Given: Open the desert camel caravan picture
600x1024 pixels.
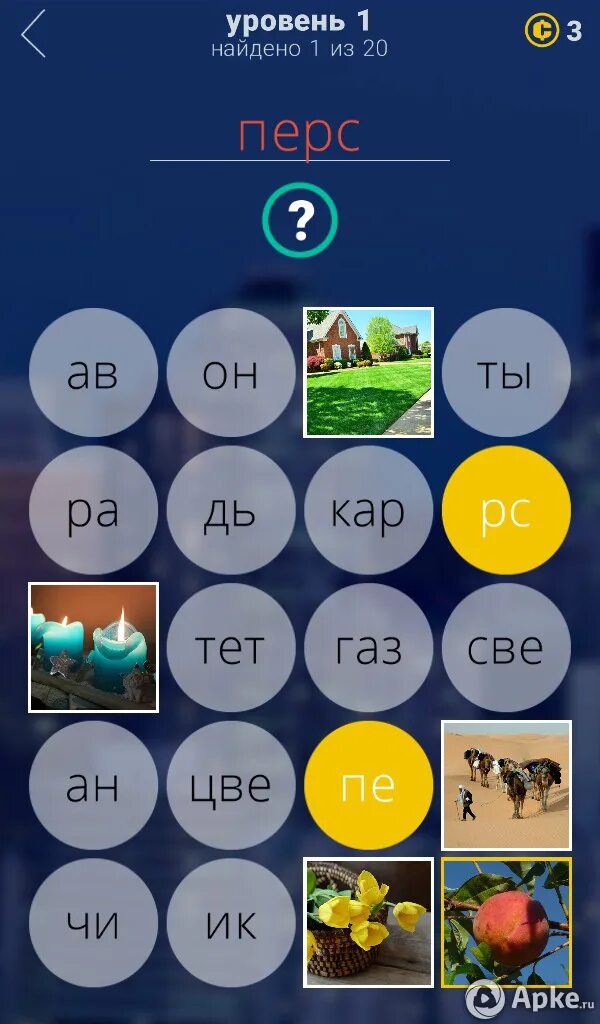Looking at the screenshot, I should (507, 785).
